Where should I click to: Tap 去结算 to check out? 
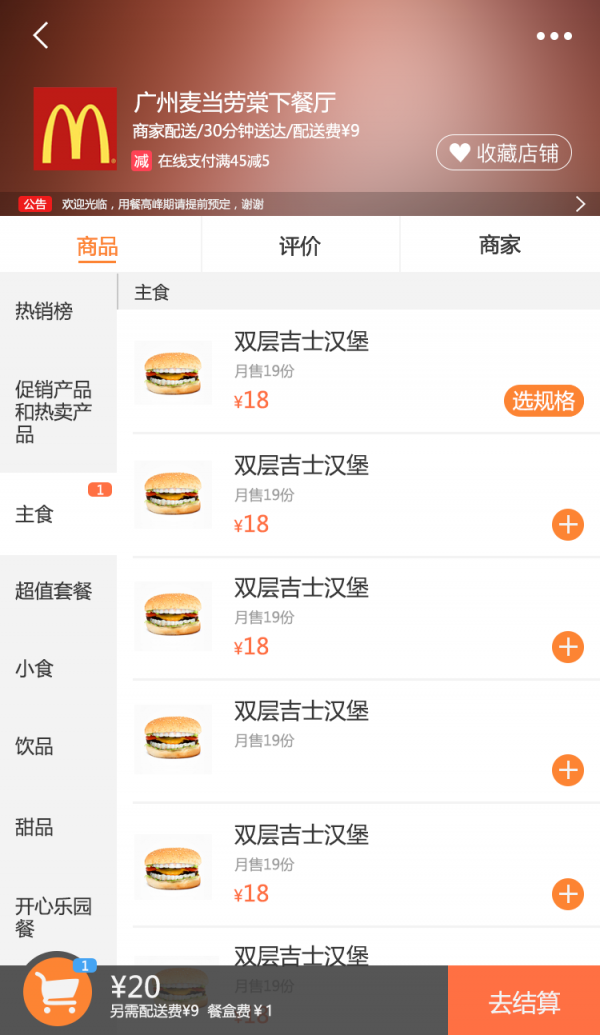tap(524, 1001)
